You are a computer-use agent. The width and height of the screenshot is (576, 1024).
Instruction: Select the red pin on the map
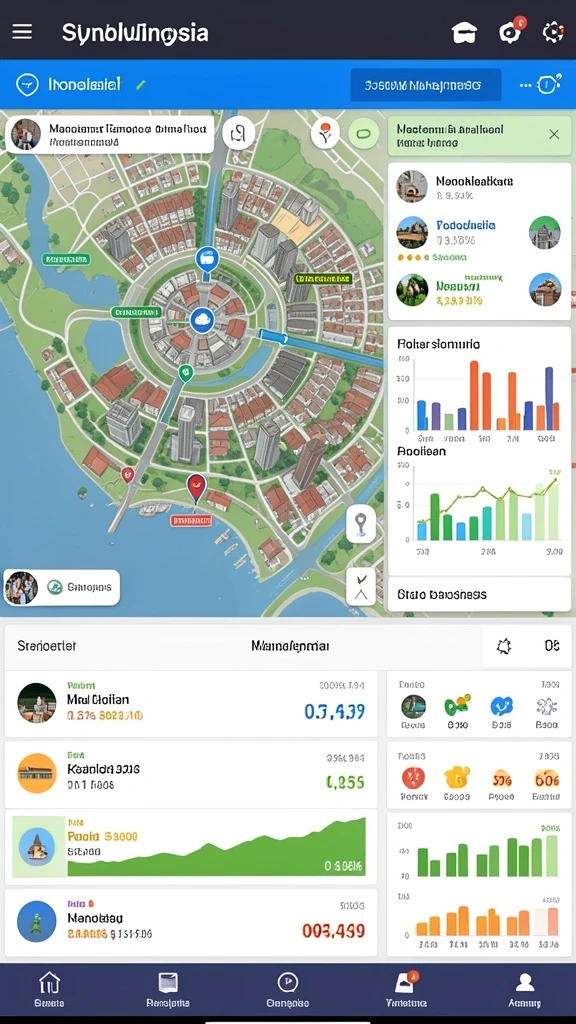click(x=196, y=487)
